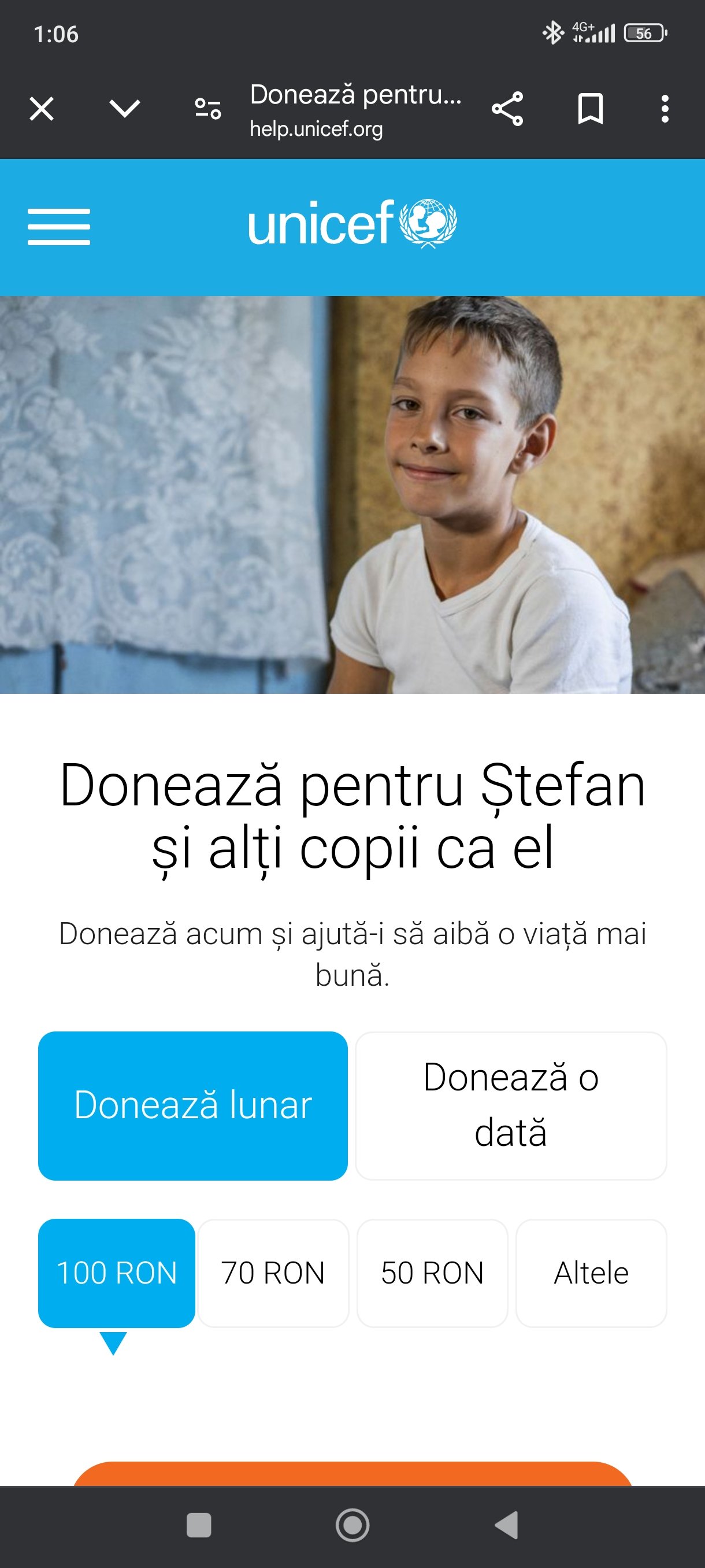The width and height of the screenshot is (705, 1568).
Task: Share the UNICEF donation page
Action: tap(507, 109)
